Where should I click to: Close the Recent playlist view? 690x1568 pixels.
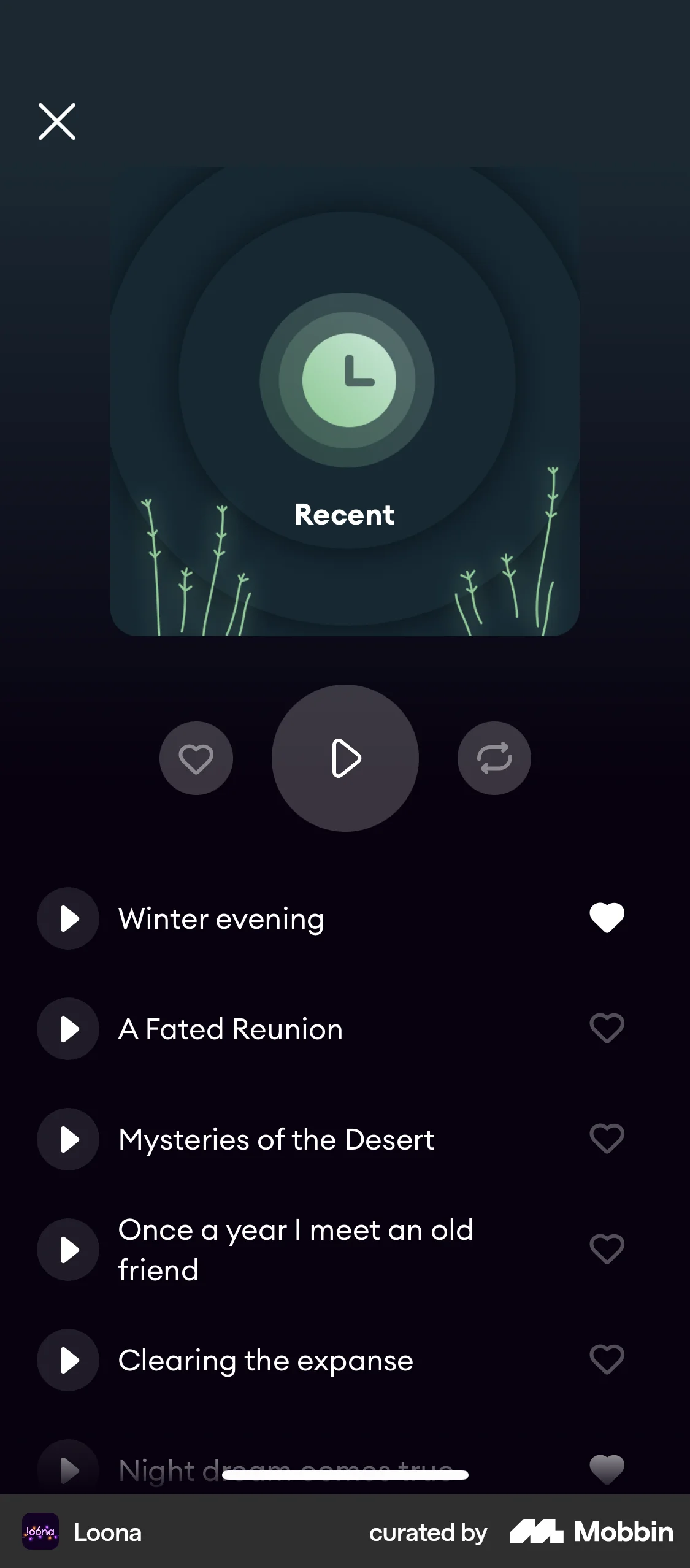click(57, 121)
